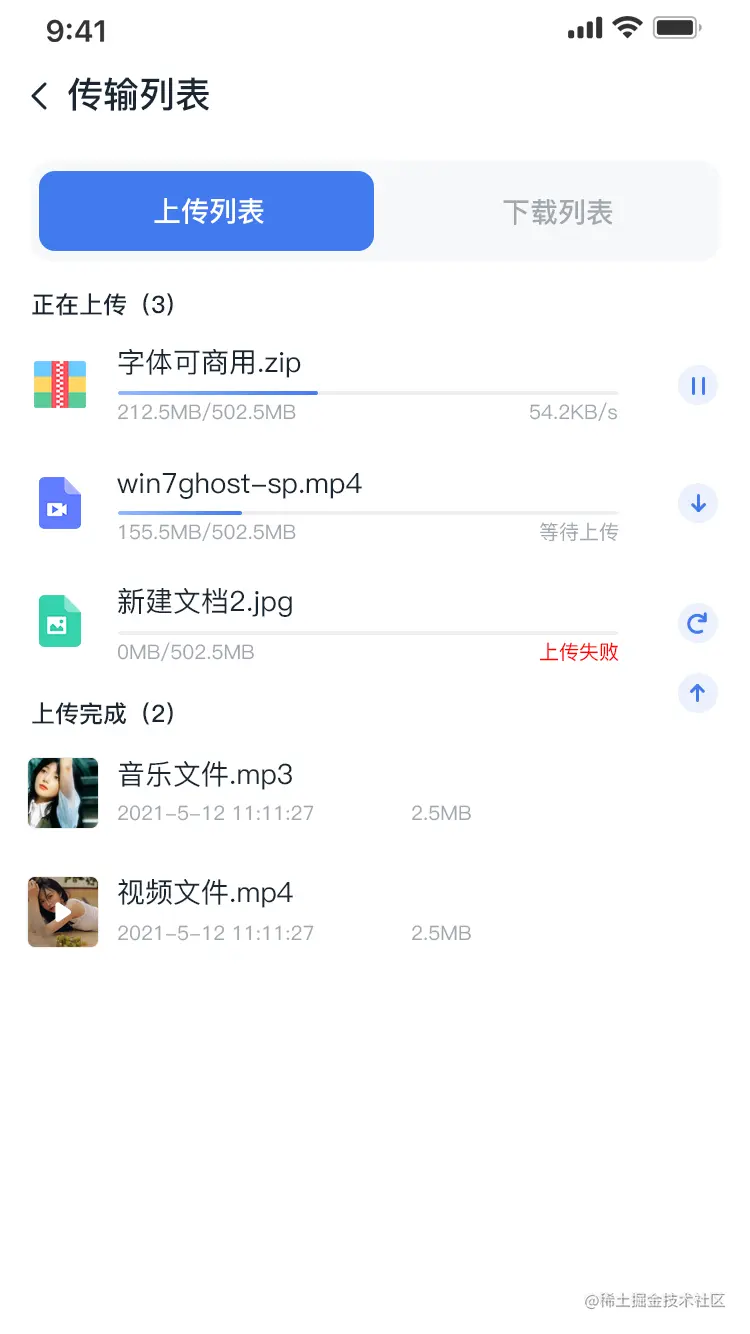750x1334 pixels.
Task: Select the 上传列表 tab
Action: pyautogui.click(x=207, y=211)
